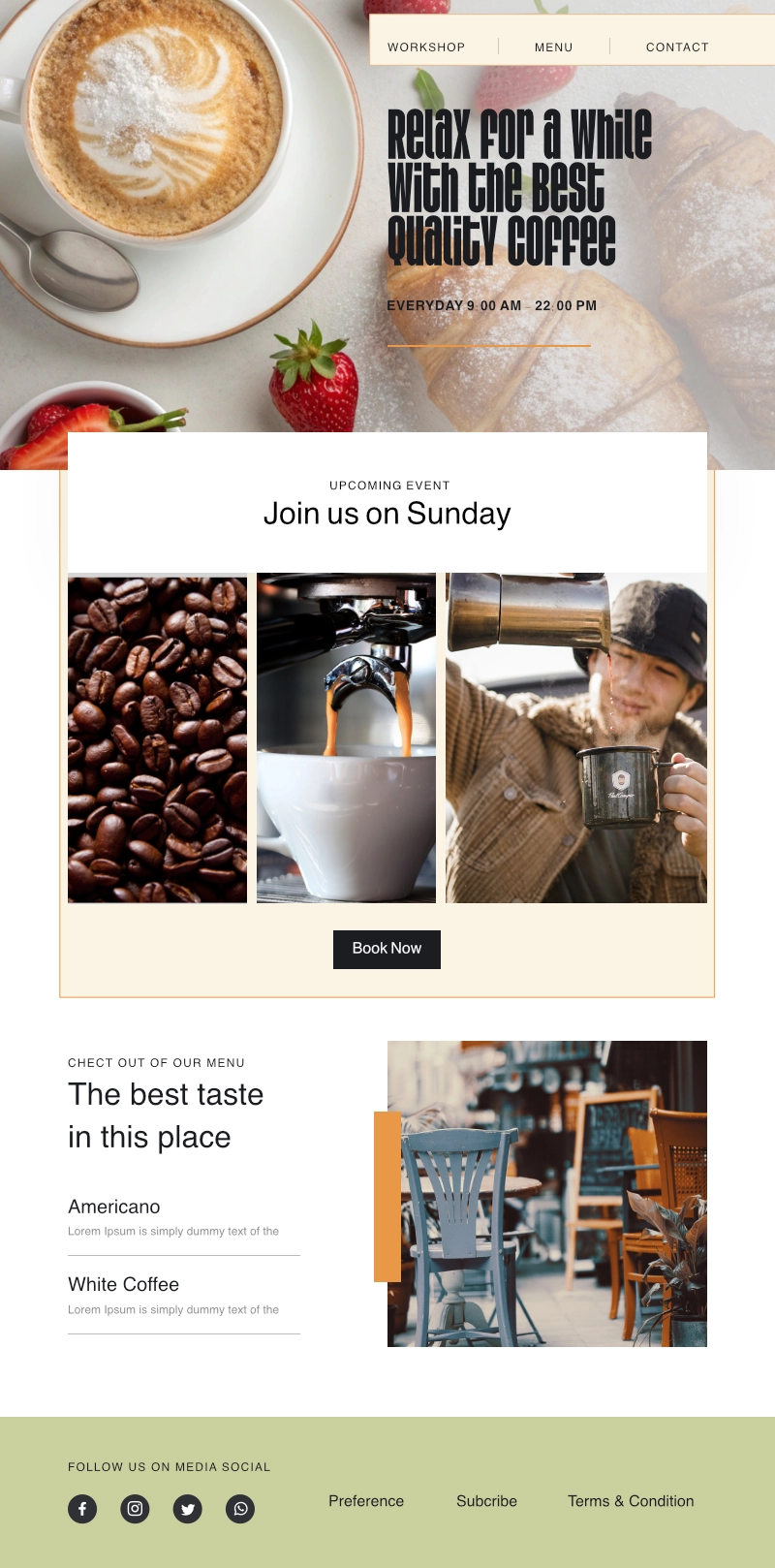This screenshot has width=775, height=1568.
Task: View Terms & Condition
Action: 631,1501
